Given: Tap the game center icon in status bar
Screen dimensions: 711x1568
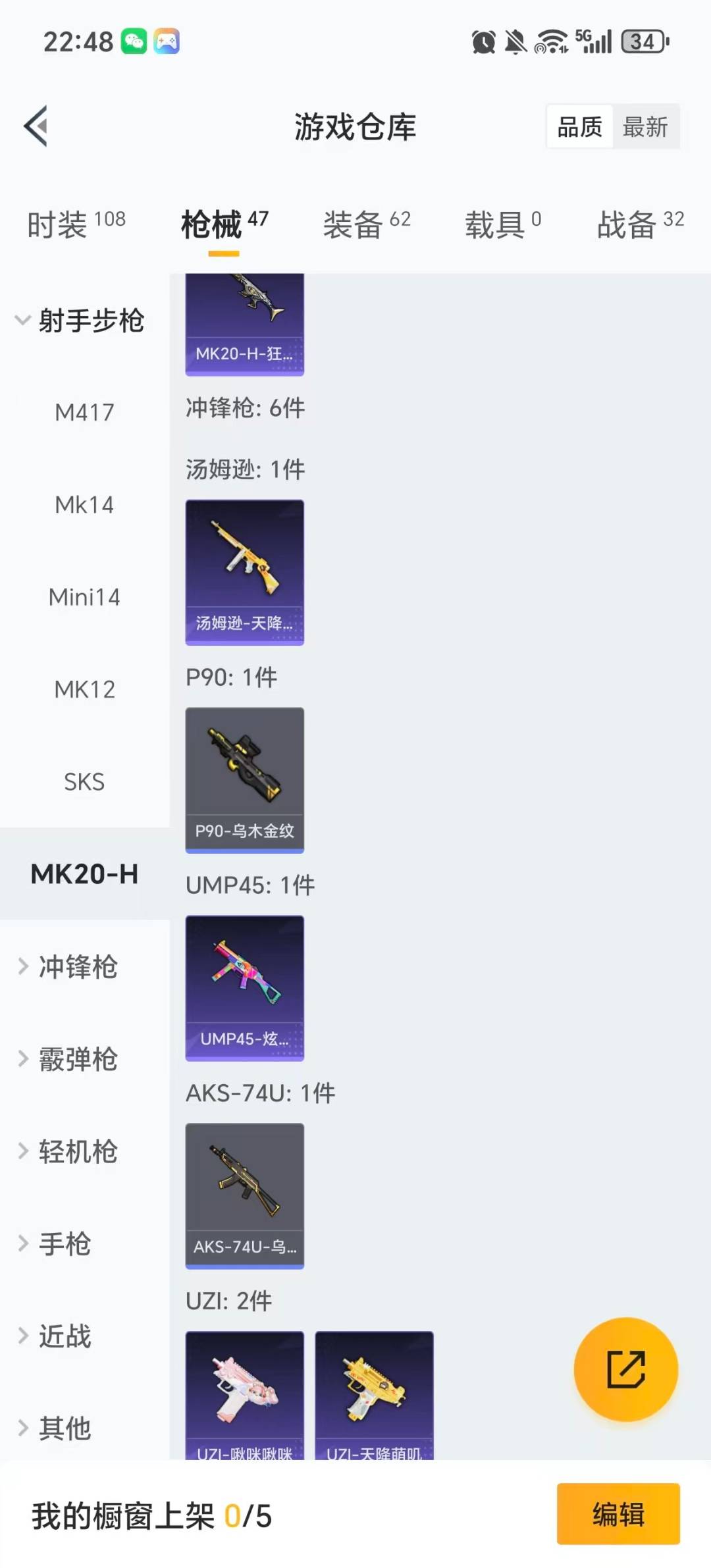Looking at the screenshot, I should (168, 41).
